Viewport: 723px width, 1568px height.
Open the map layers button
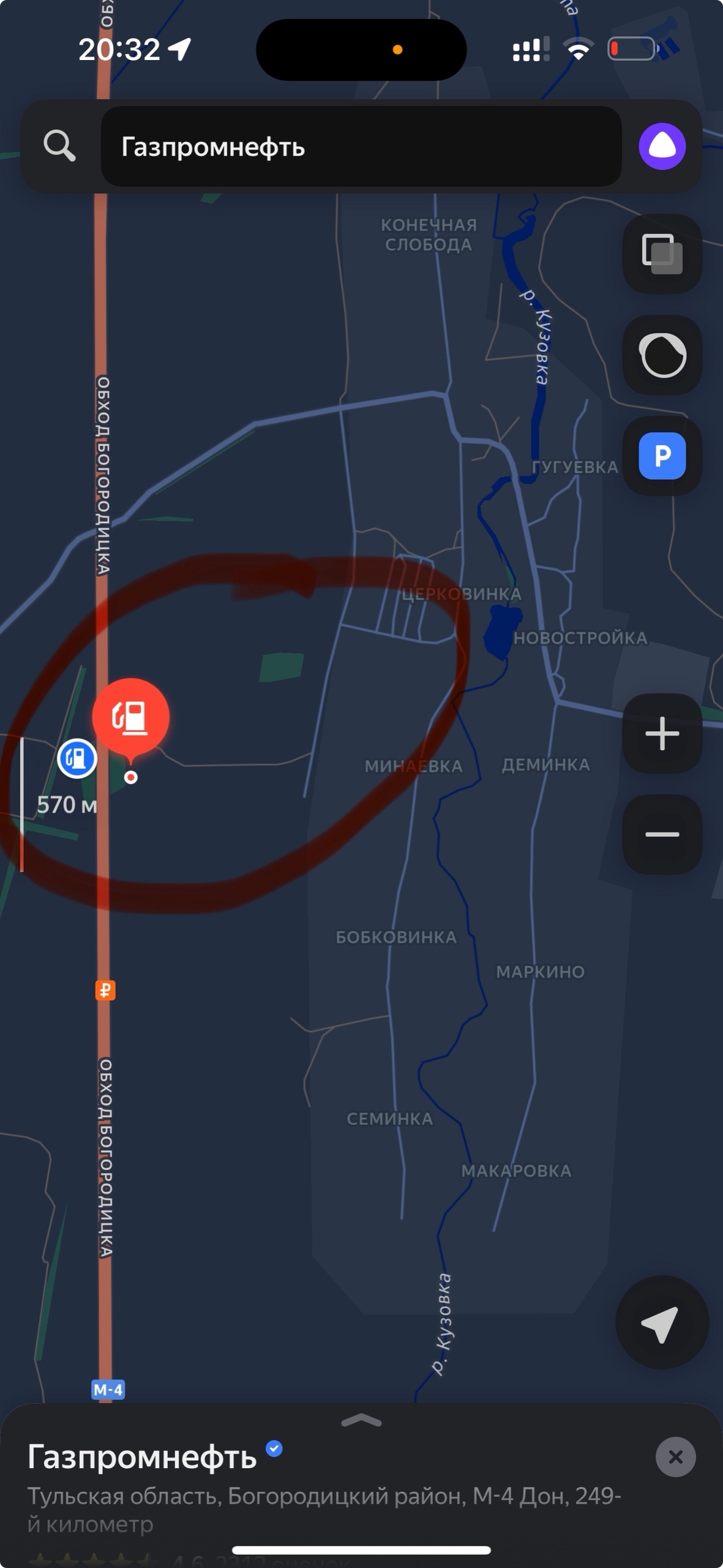point(662,254)
